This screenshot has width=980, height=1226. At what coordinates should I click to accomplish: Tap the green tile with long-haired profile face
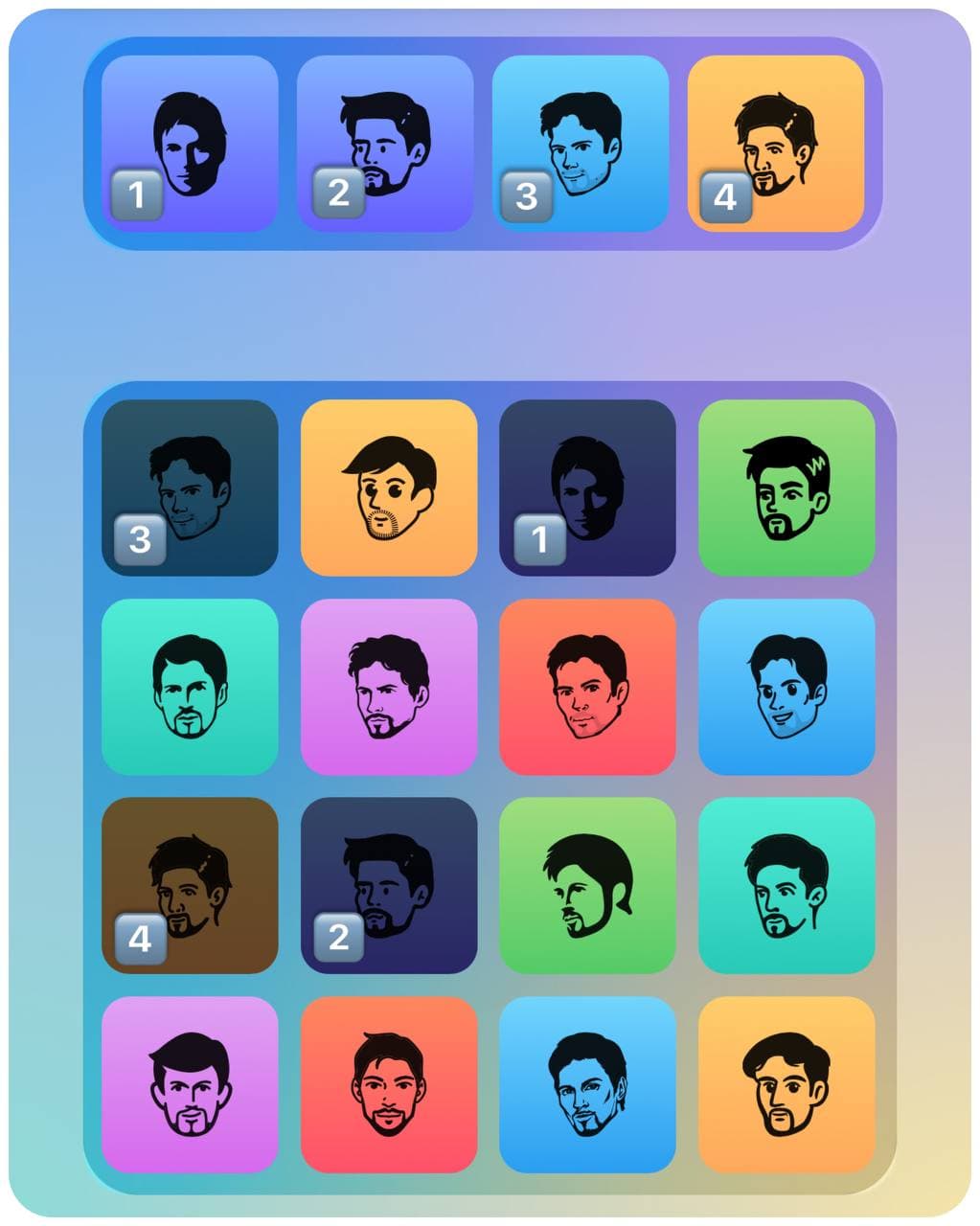[587, 885]
